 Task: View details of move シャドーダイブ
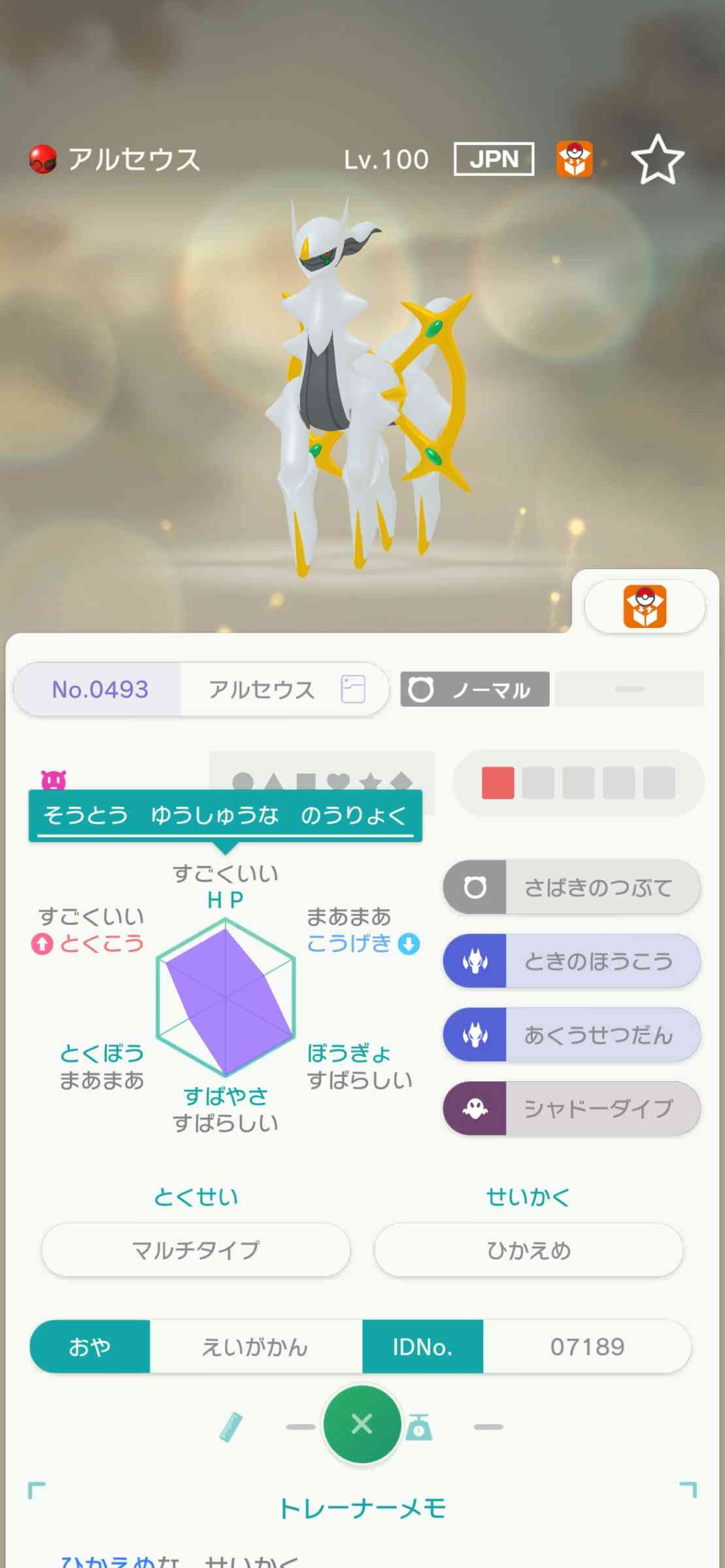click(x=571, y=1109)
